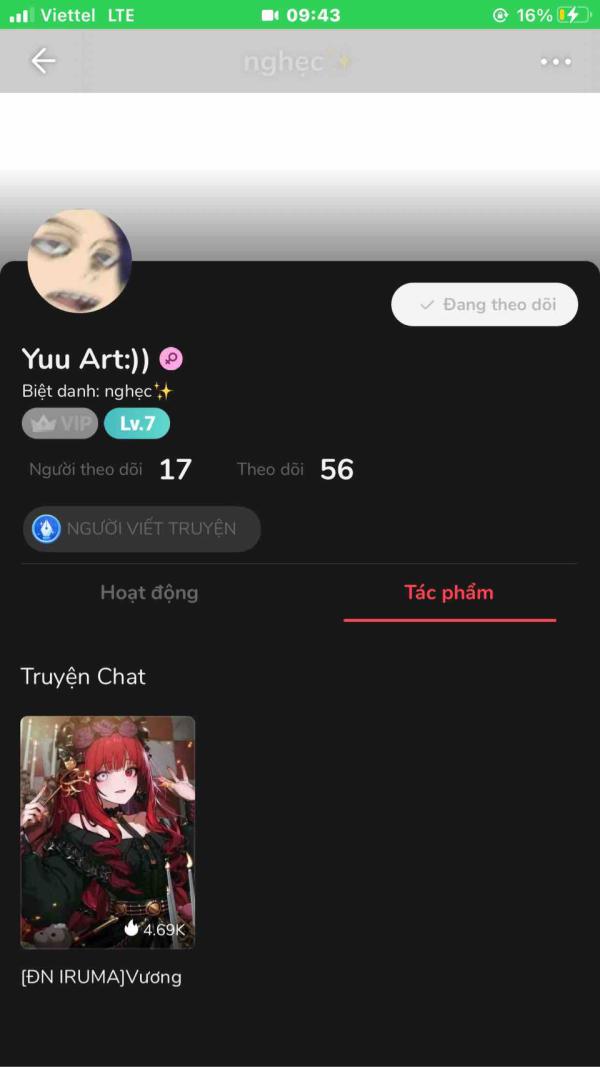Image resolution: width=600 pixels, height=1067 pixels.
Task: Open the NGƯỜI VIẾT TRUYỆN badge
Action: [x=141, y=529]
